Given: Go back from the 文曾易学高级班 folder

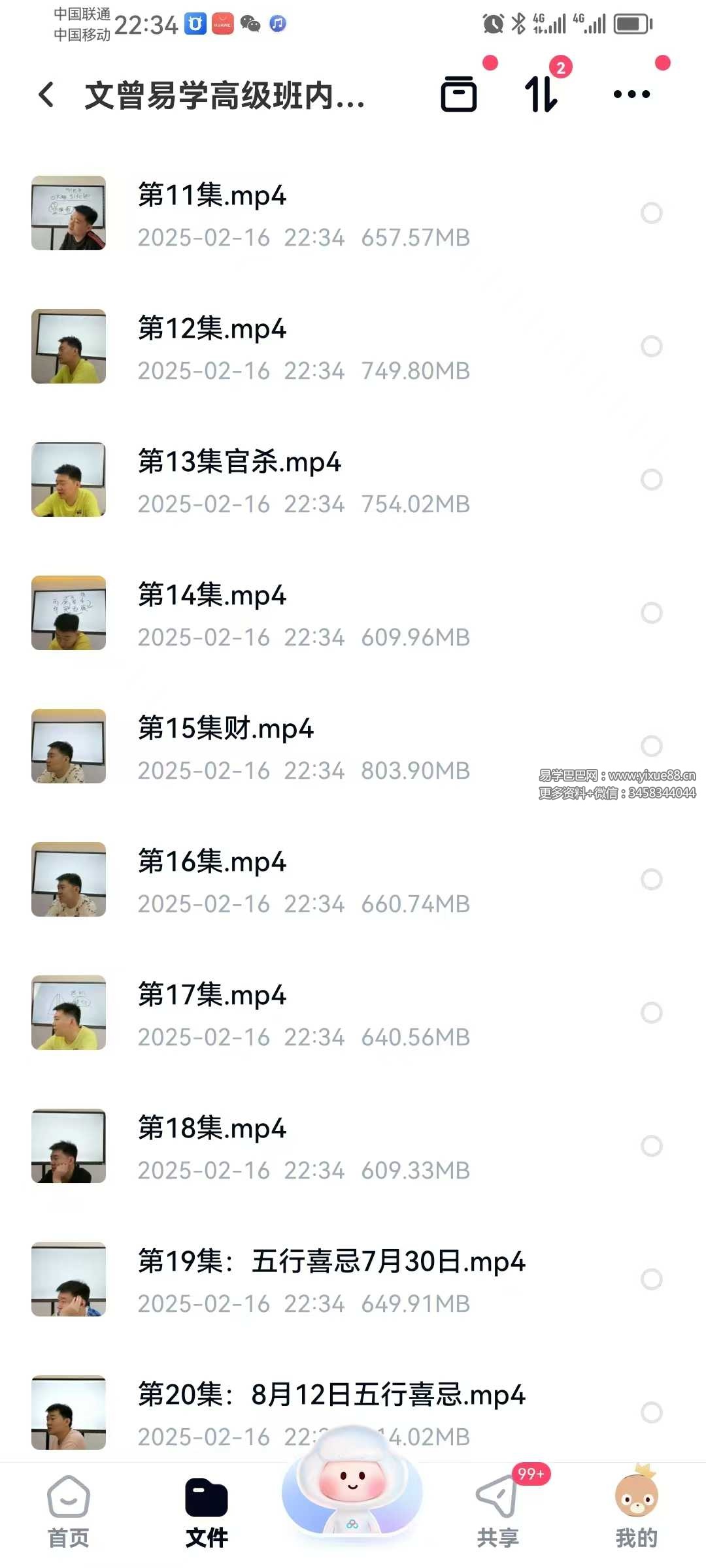Looking at the screenshot, I should coord(46,95).
